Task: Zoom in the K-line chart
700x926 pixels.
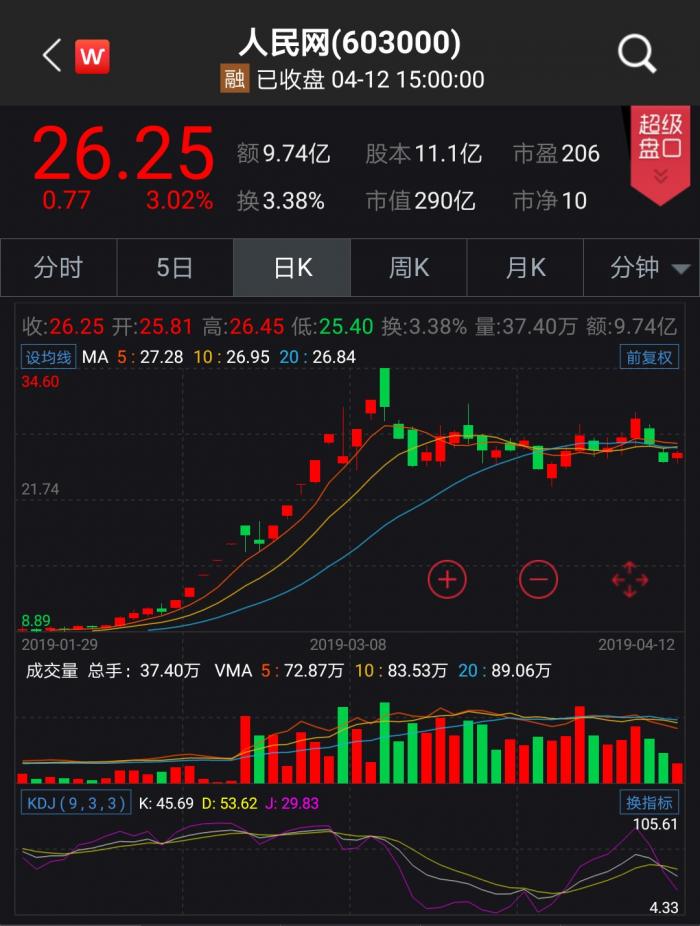Action: pyautogui.click(x=447, y=579)
